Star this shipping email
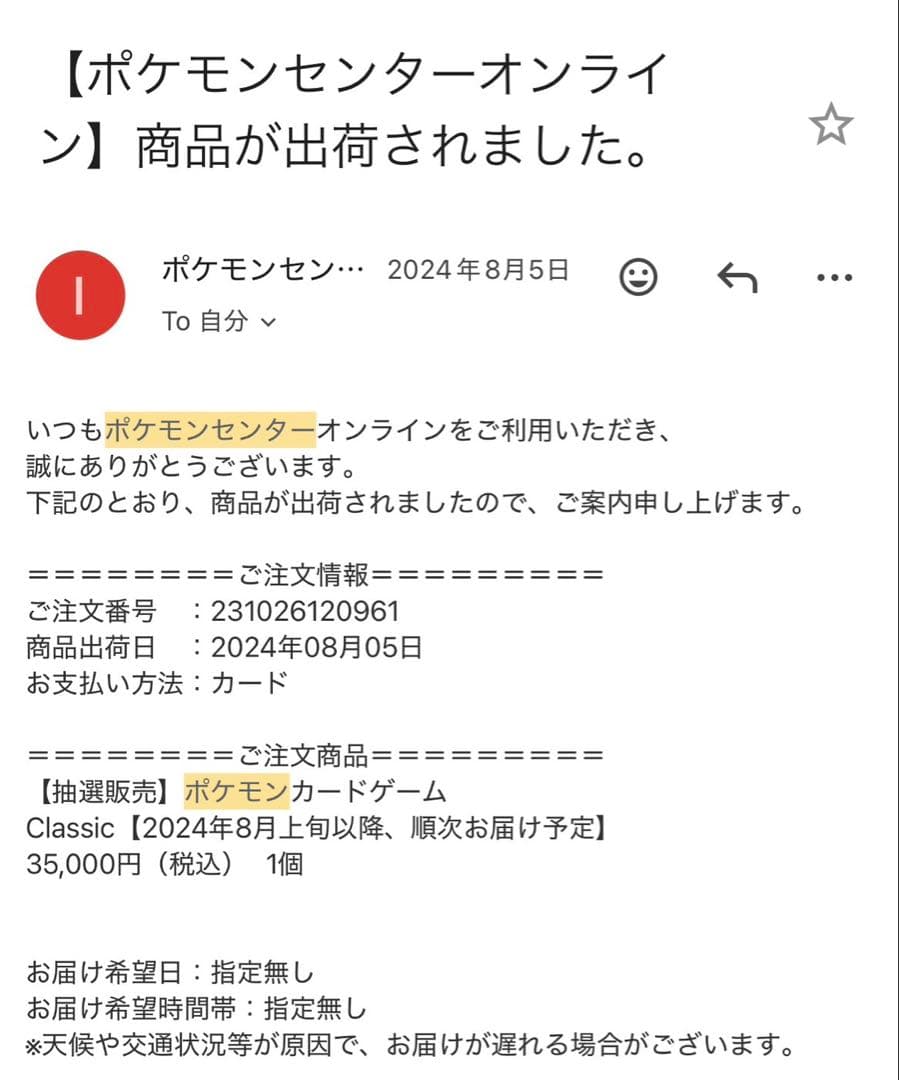The image size is (899, 1080). click(830, 126)
